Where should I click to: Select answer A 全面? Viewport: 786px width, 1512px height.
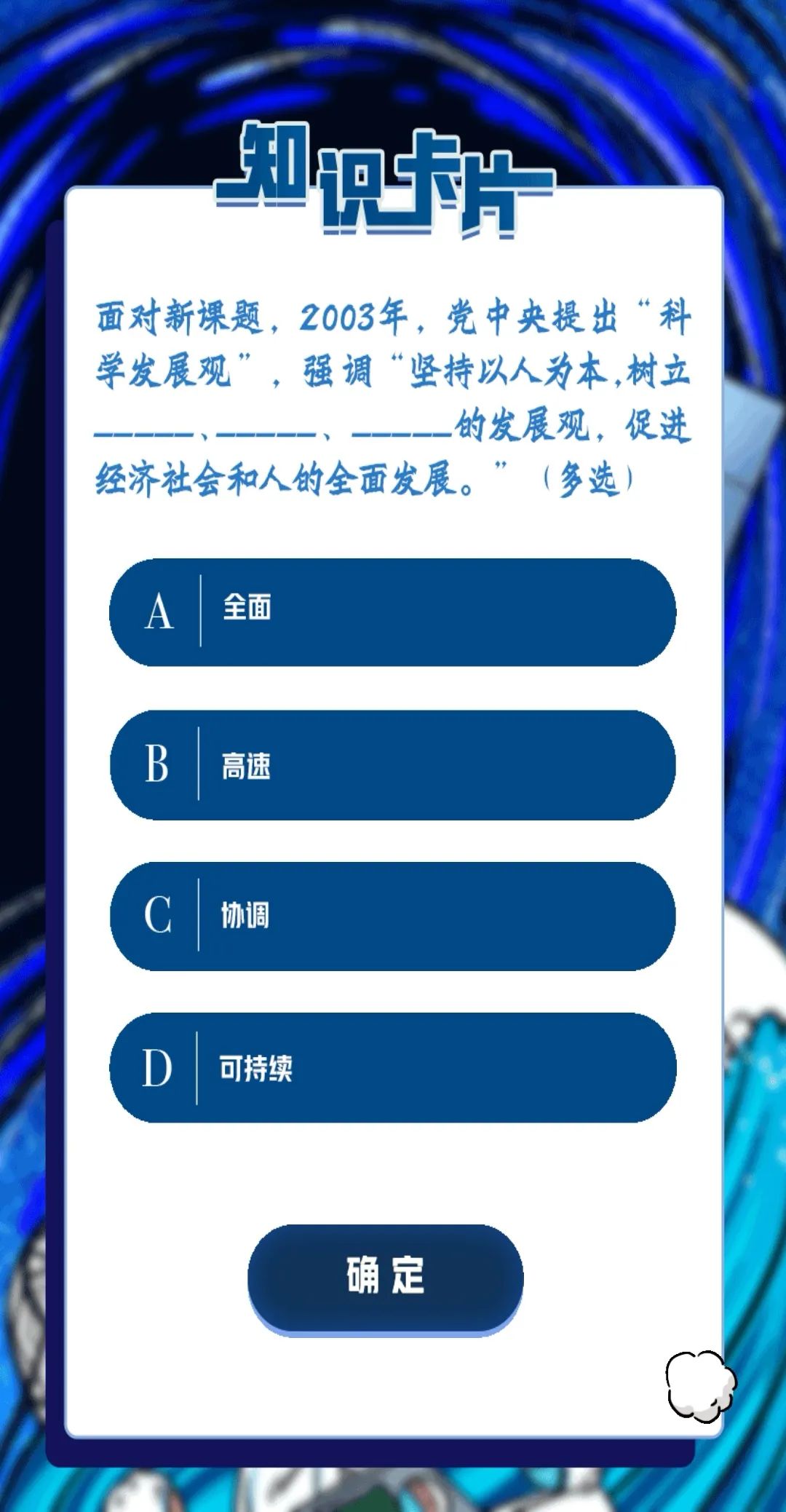[392, 612]
